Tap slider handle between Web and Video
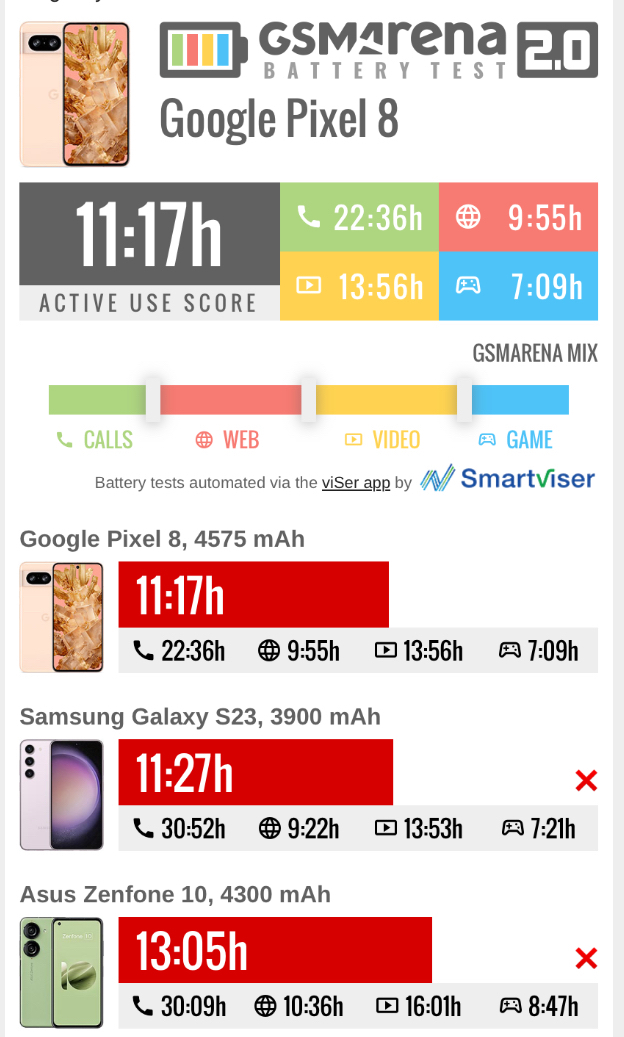This screenshot has width=624, height=1037. [309, 399]
